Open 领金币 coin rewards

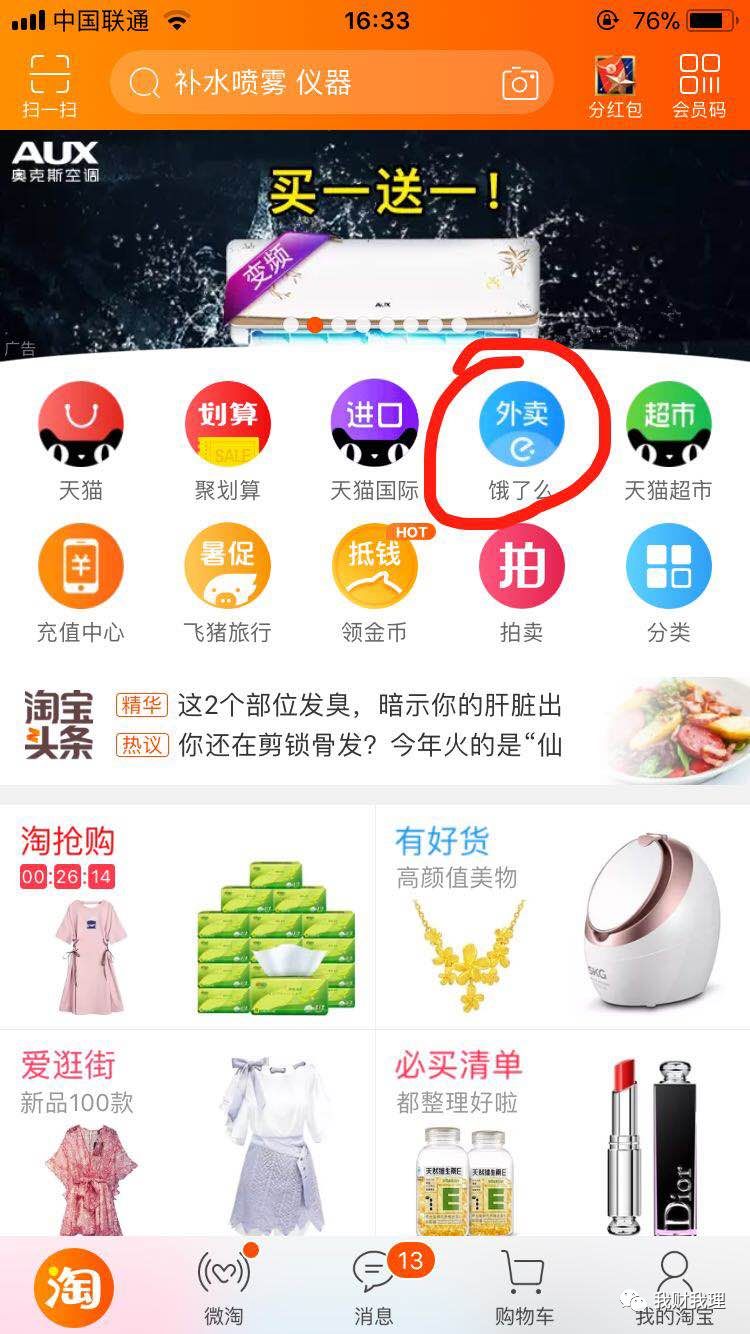pyautogui.click(x=375, y=582)
